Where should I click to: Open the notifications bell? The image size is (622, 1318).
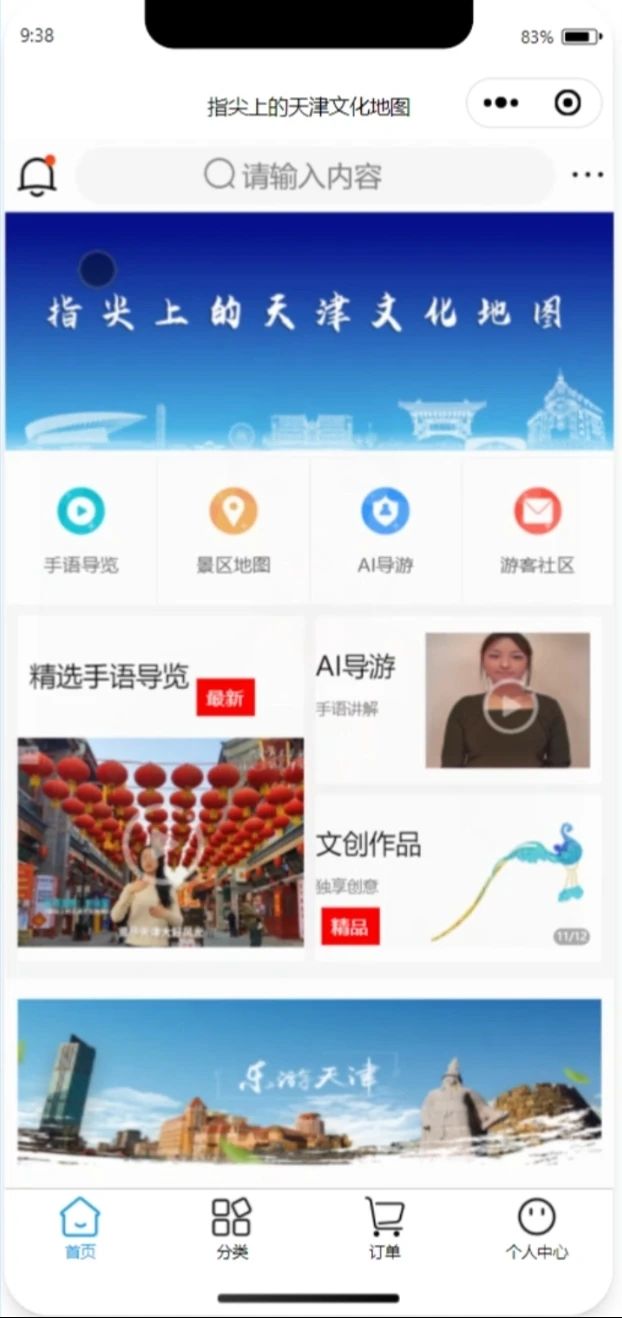[37, 176]
